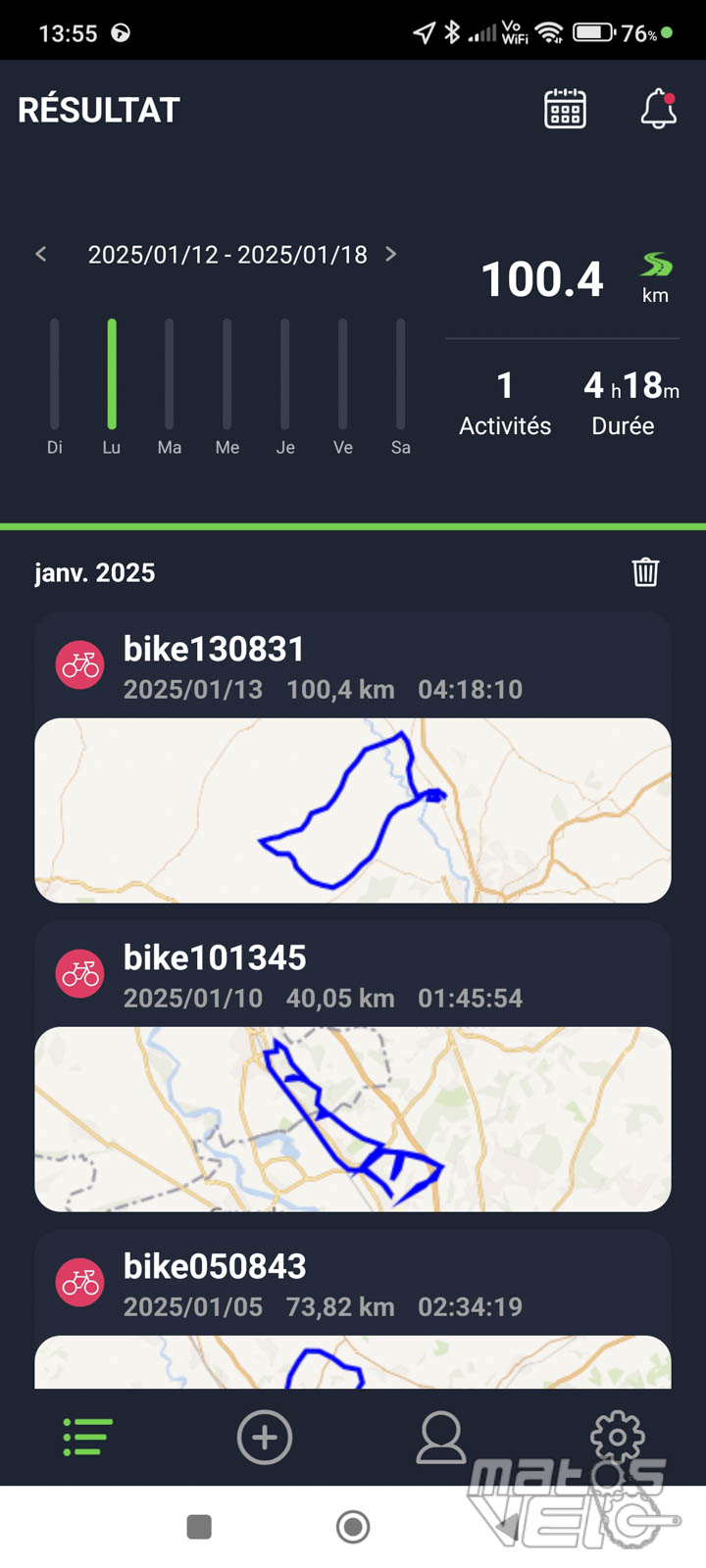Viewport: 706px width, 1568px height.
Task: Open the bike130831 activity
Action: (353, 757)
